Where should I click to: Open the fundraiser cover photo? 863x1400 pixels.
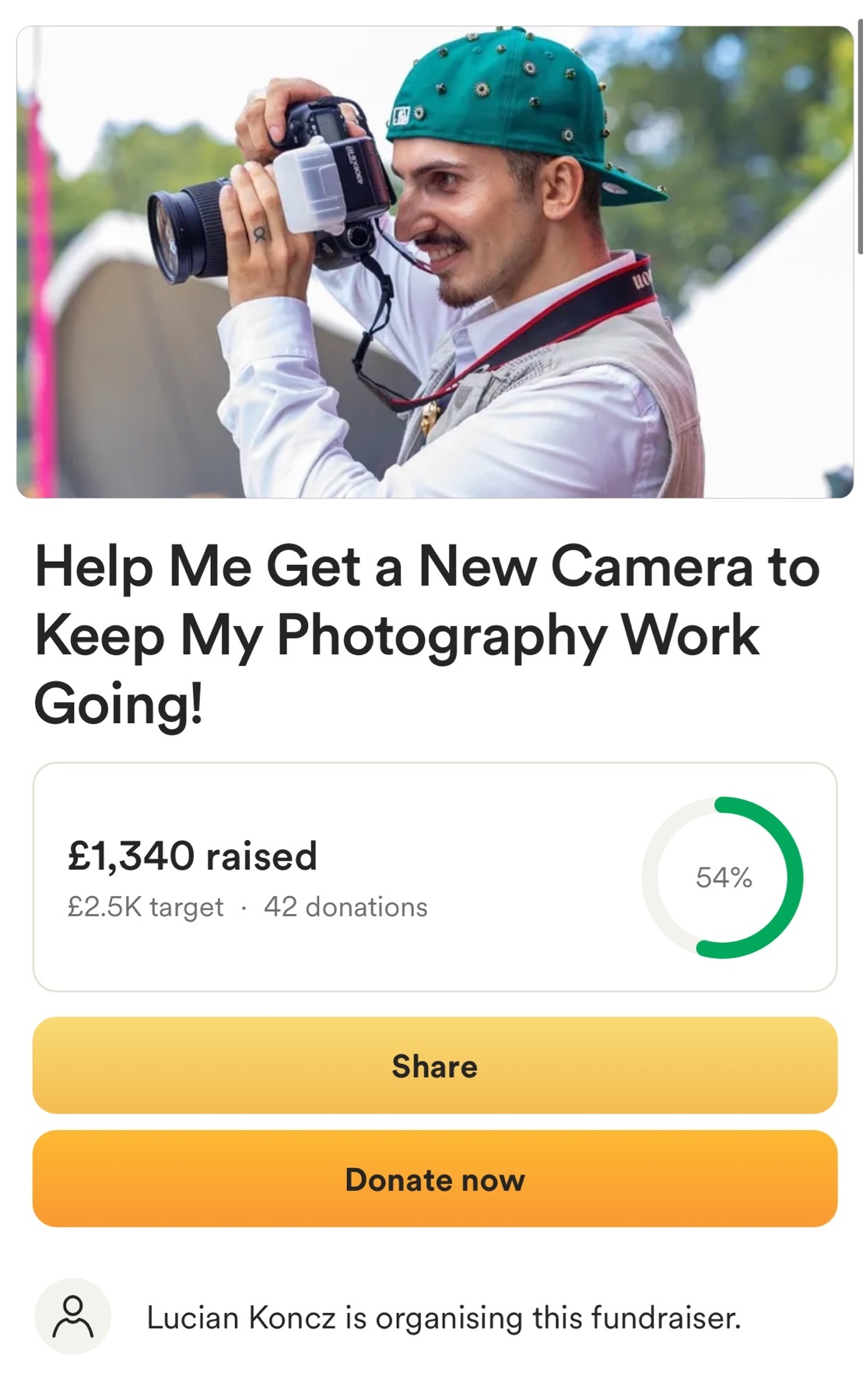[434, 262]
